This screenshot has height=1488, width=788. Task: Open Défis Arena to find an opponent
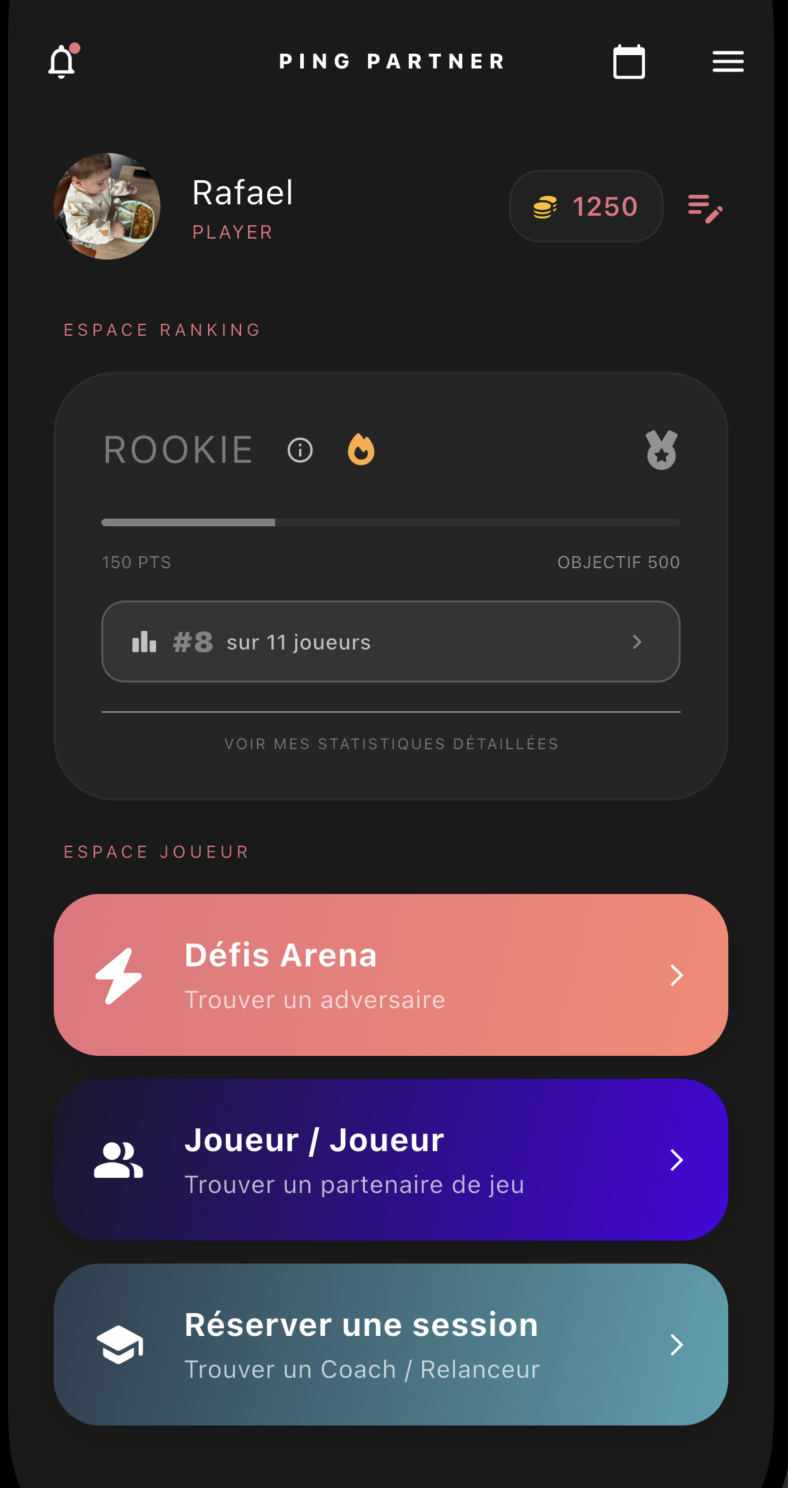390,975
